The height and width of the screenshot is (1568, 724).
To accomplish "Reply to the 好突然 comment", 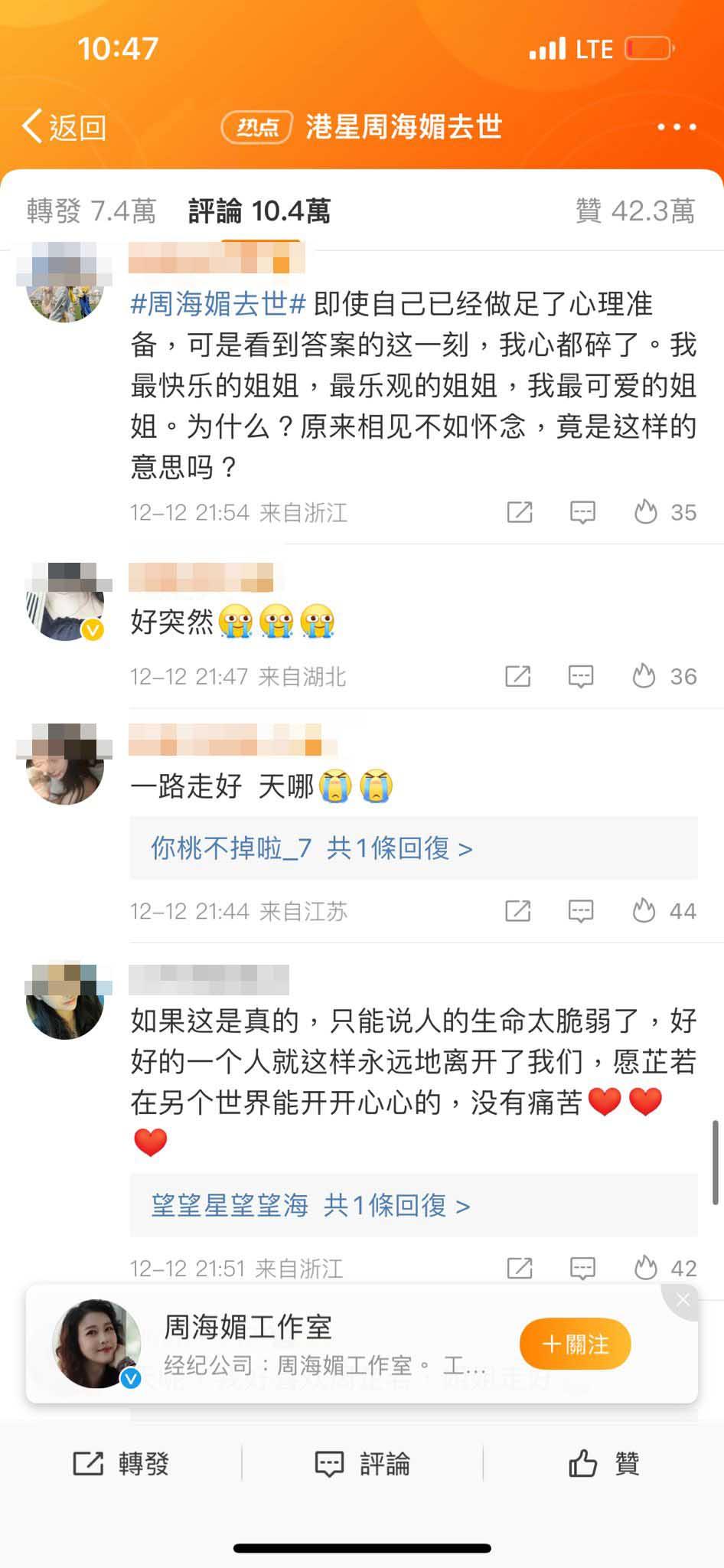I will click(581, 676).
